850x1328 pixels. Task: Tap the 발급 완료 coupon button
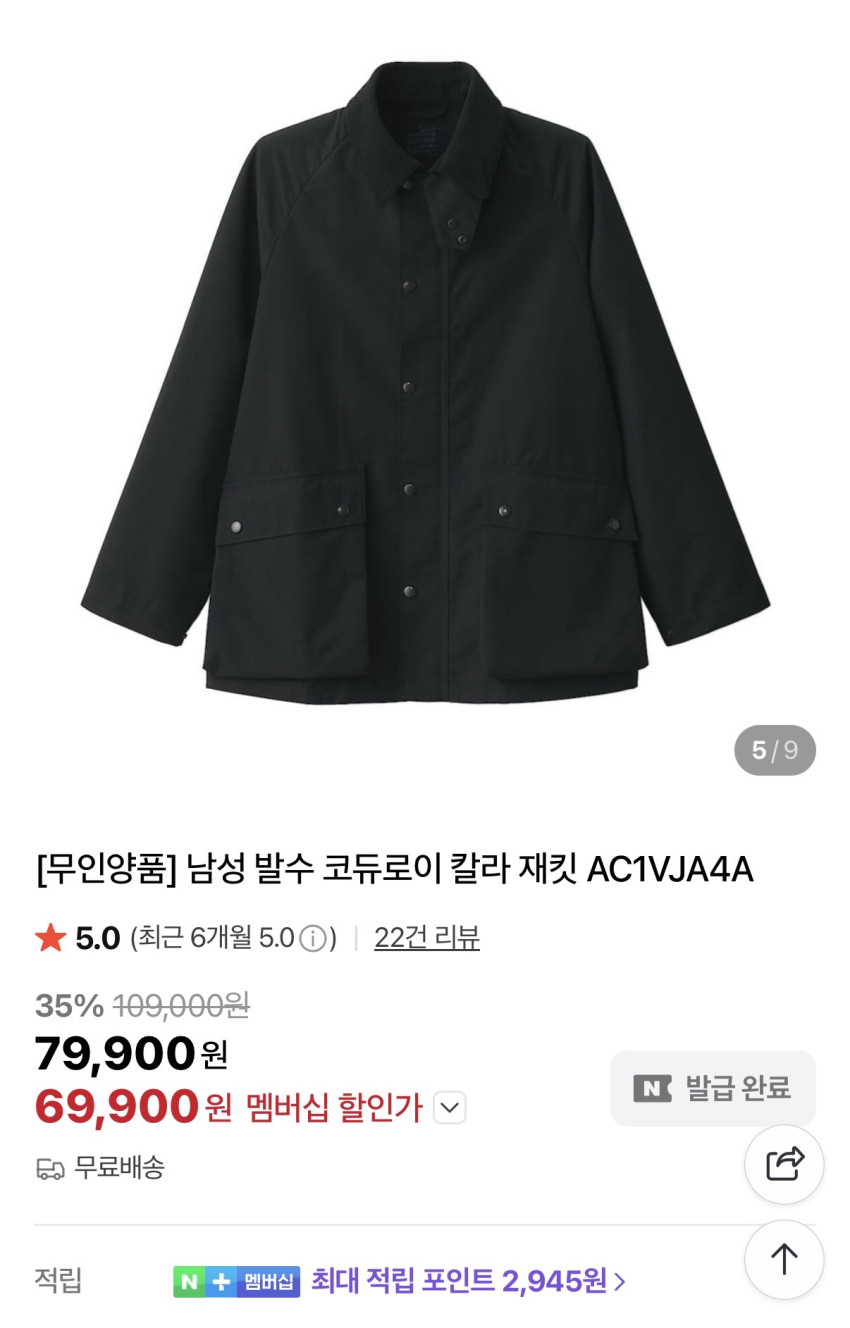point(713,1088)
